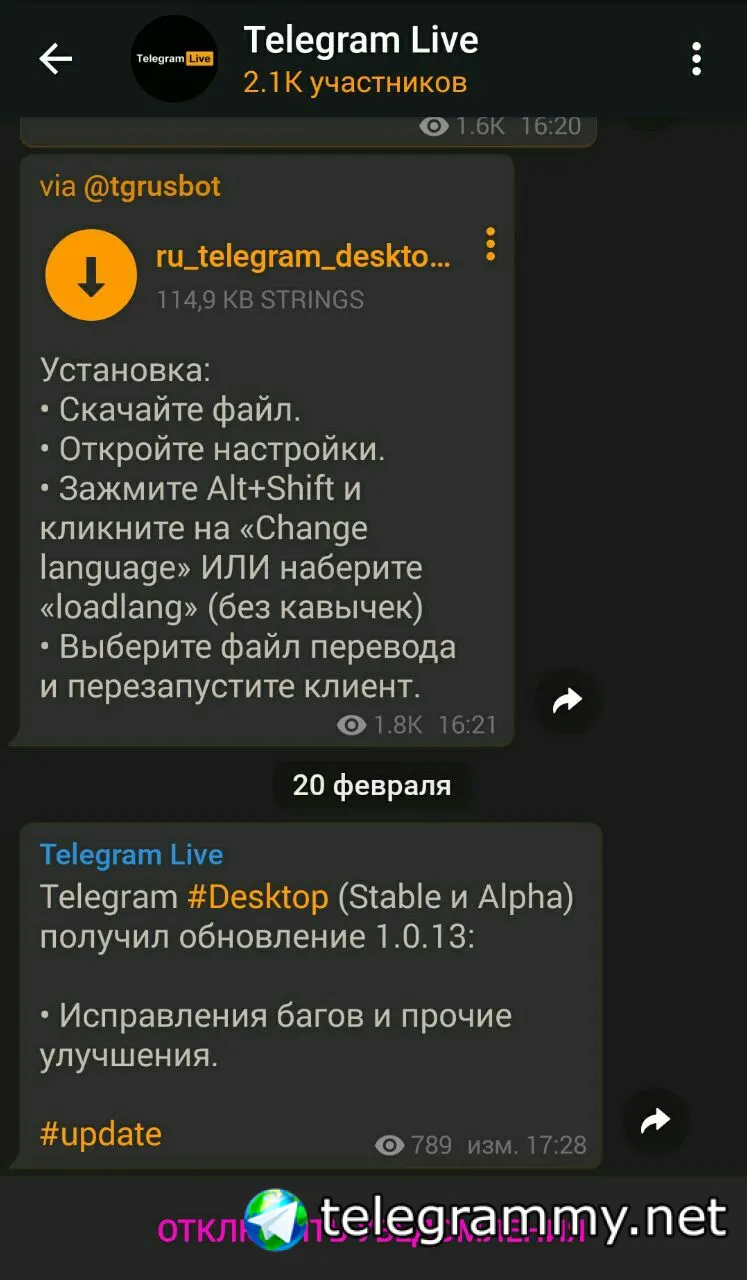Tap the #update hashtag
Viewport: 747px width, 1280px height.
click(101, 1134)
